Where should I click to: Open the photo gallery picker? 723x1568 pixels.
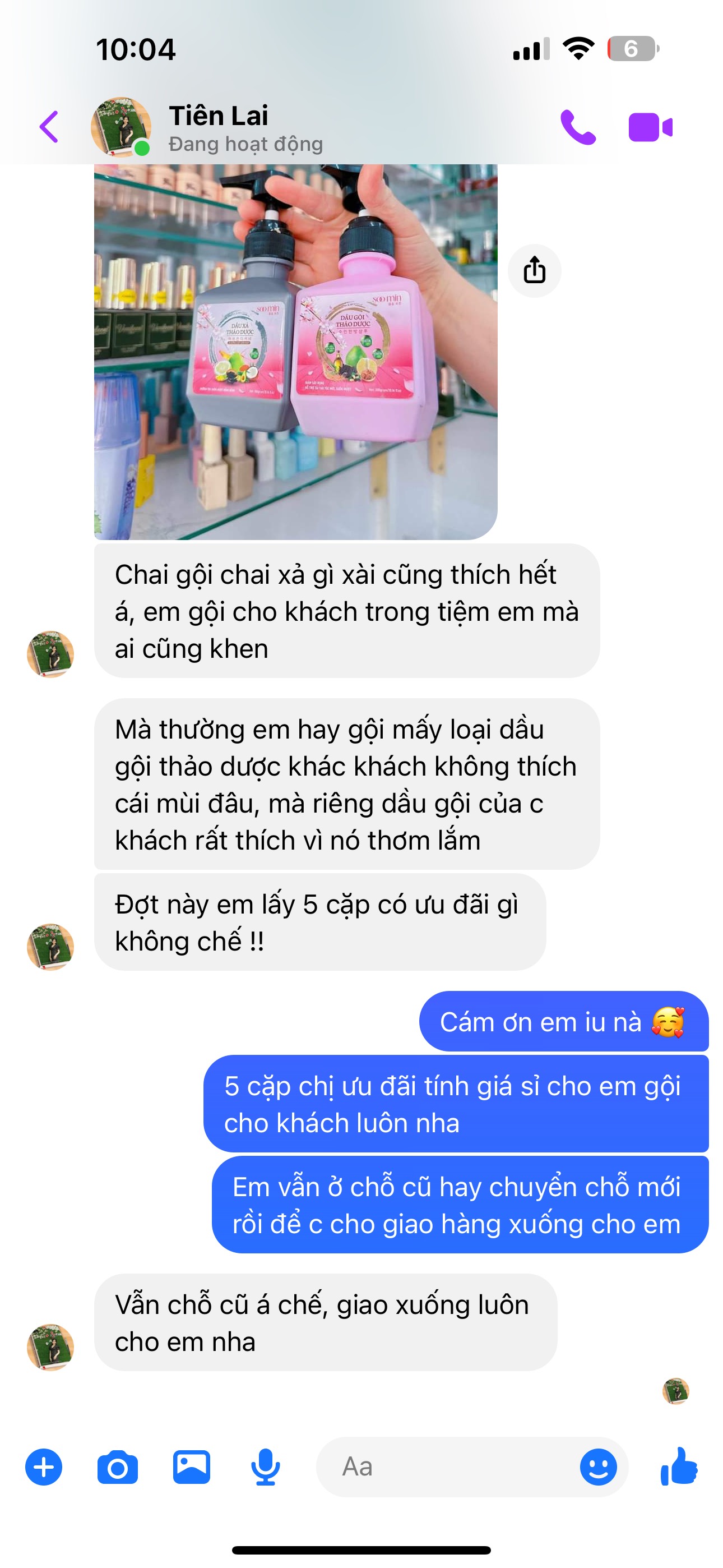coord(192,1467)
